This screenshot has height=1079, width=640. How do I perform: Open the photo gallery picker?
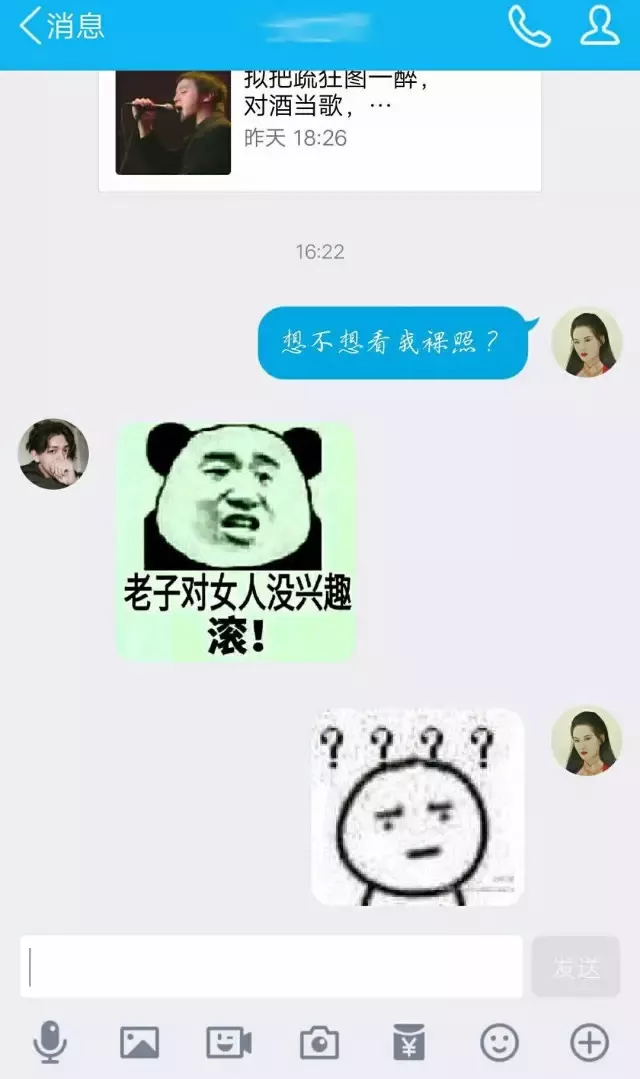pos(140,1043)
